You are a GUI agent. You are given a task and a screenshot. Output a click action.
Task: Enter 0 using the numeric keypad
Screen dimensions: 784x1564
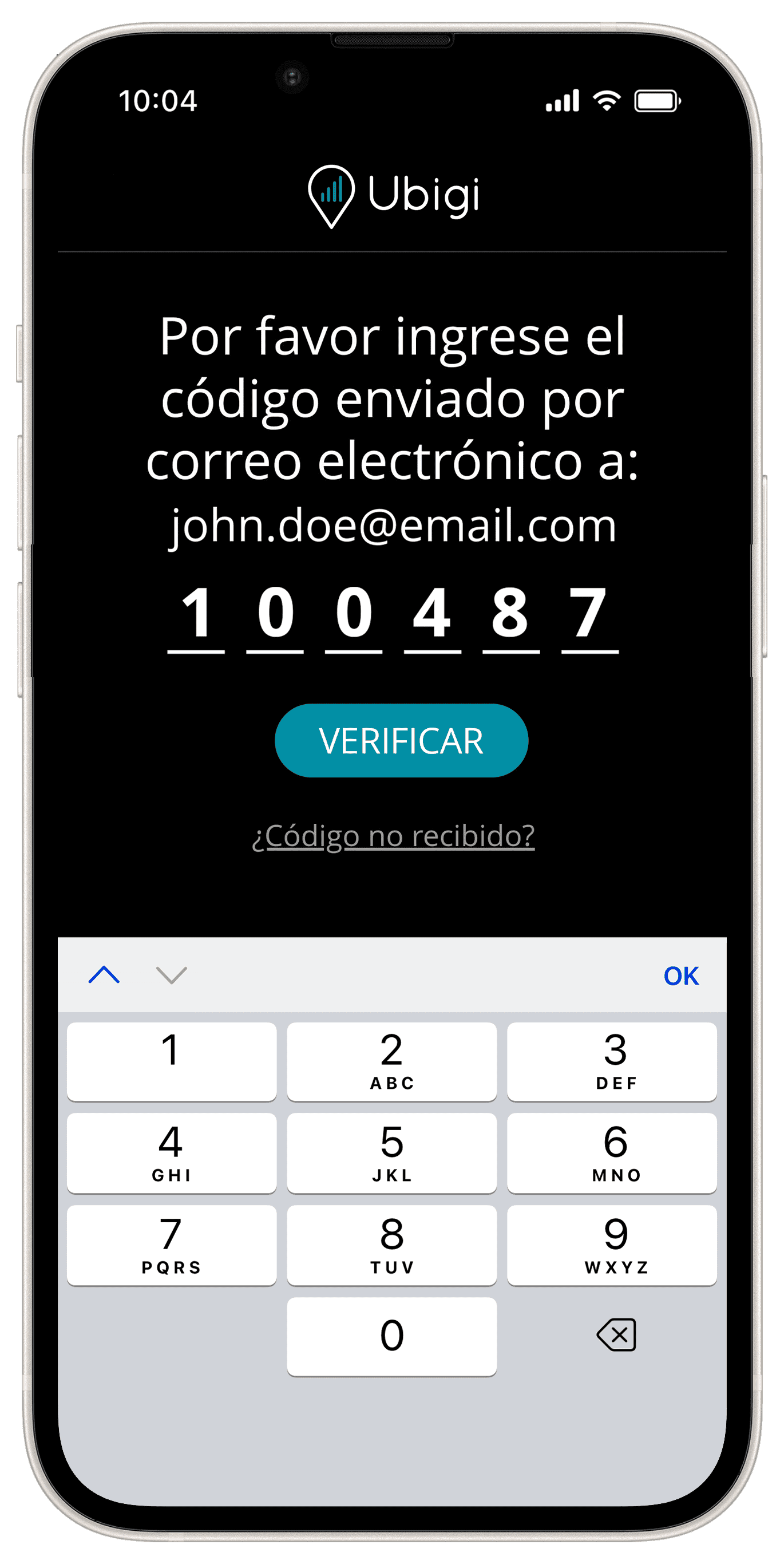[x=391, y=1336]
